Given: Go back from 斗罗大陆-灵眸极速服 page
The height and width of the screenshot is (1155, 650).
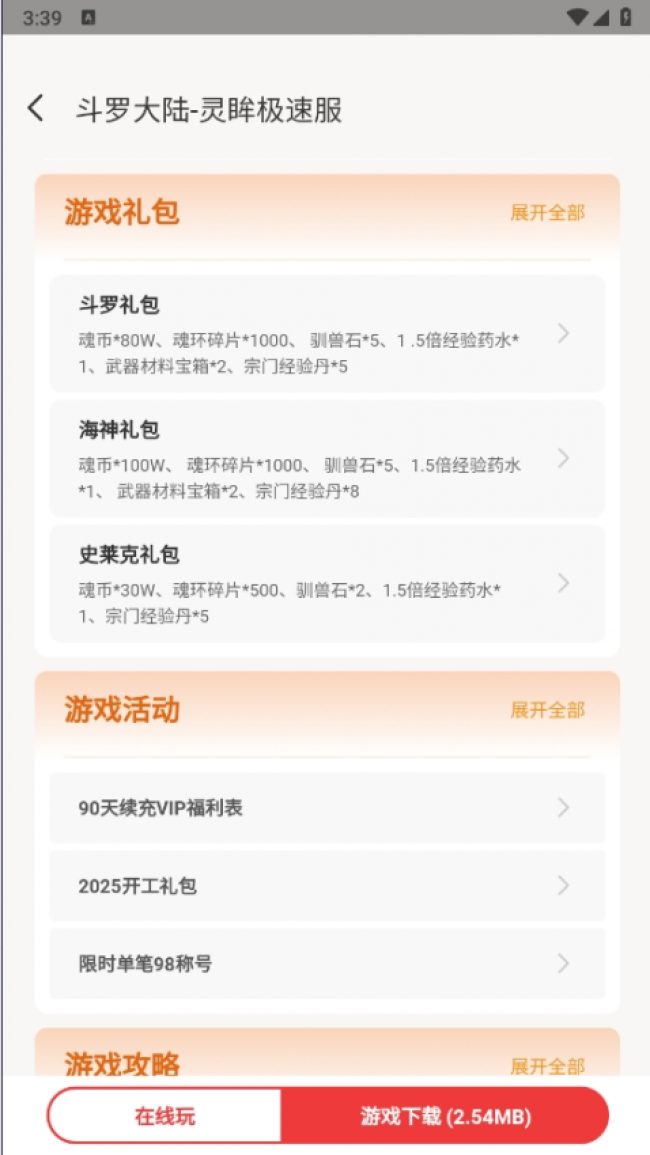Looking at the screenshot, I should tap(36, 108).
